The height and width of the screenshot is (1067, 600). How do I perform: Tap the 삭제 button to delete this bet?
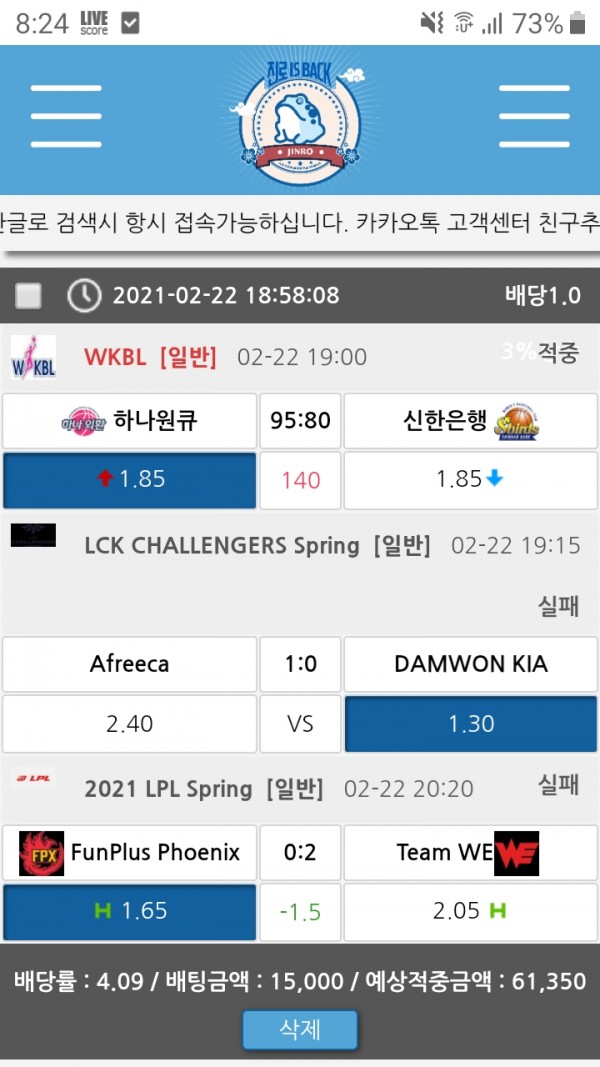tap(300, 1029)
